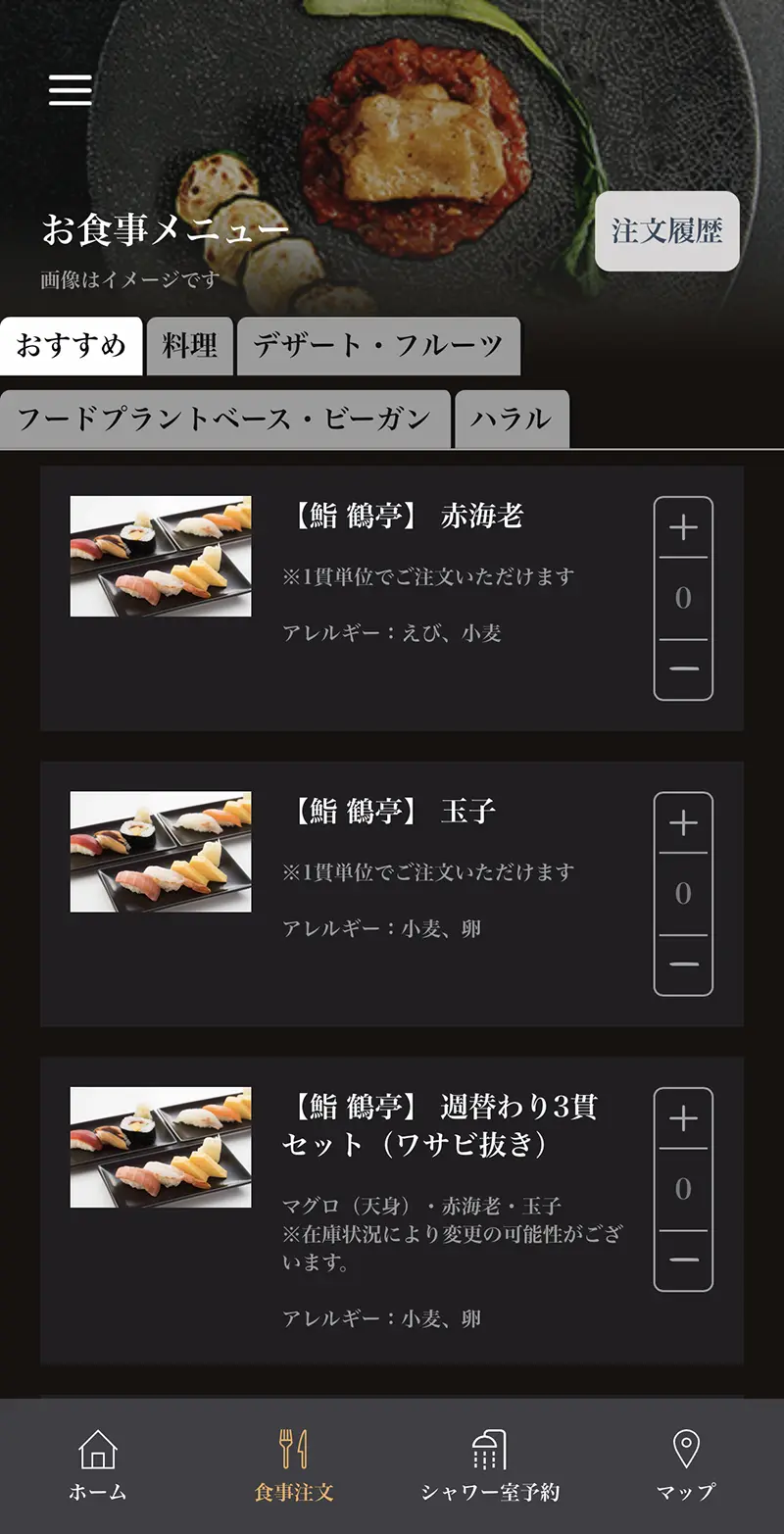This screenshot has width=784, height=1534.
Task: Switch to the マップ tab
Action: (686, 1465)
